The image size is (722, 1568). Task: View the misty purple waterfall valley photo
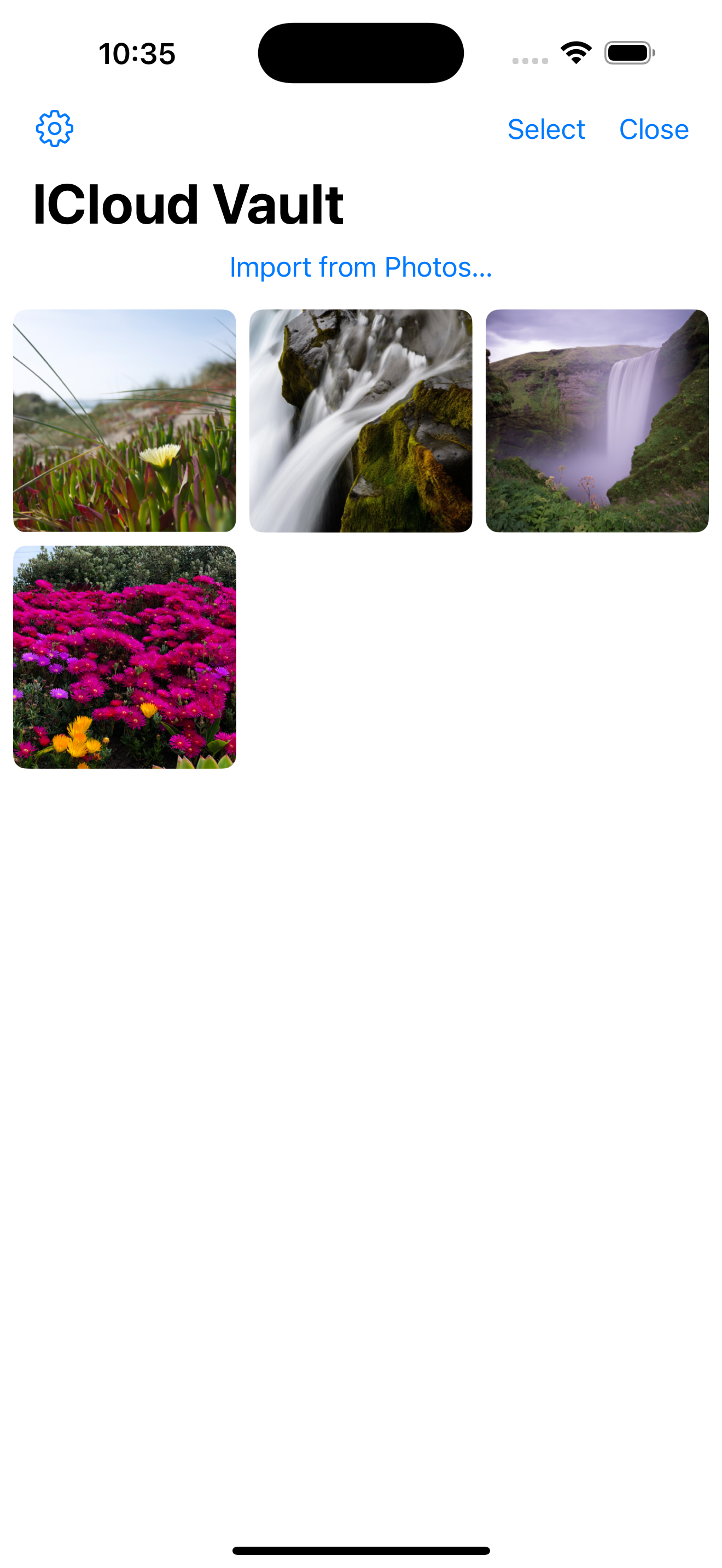pos(597,420)
